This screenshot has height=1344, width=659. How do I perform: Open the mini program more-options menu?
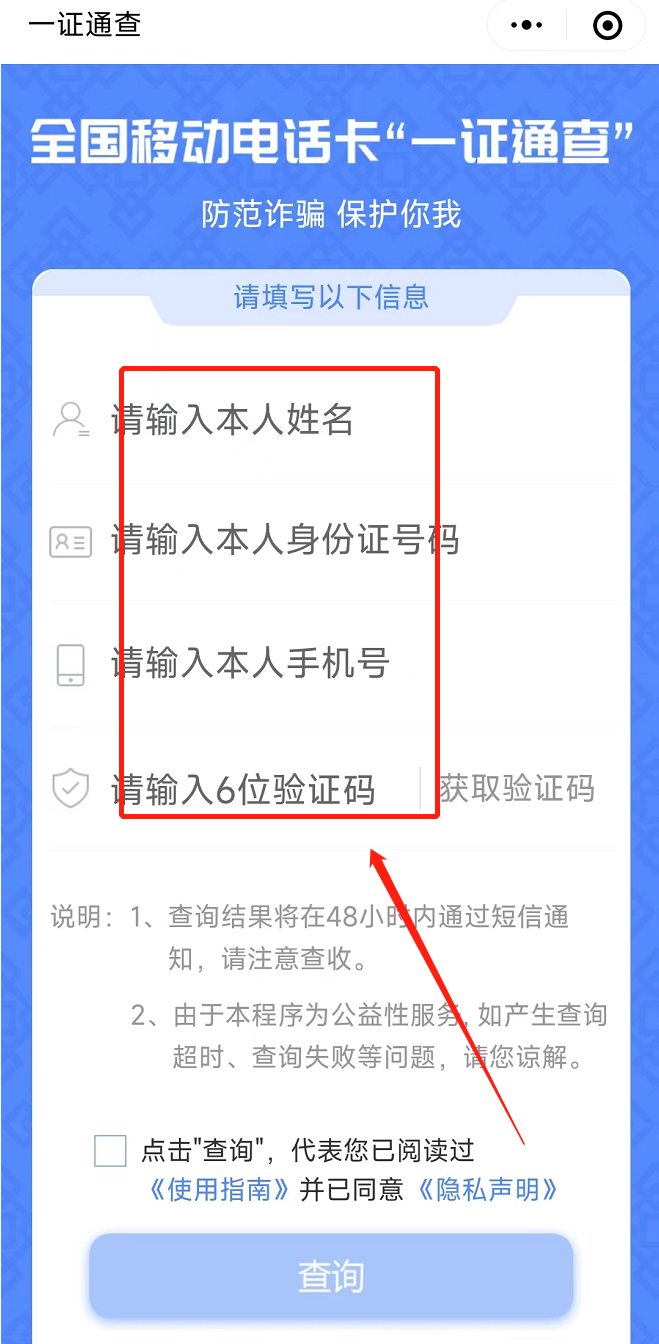pyautogui.click(x=527, y=25)
